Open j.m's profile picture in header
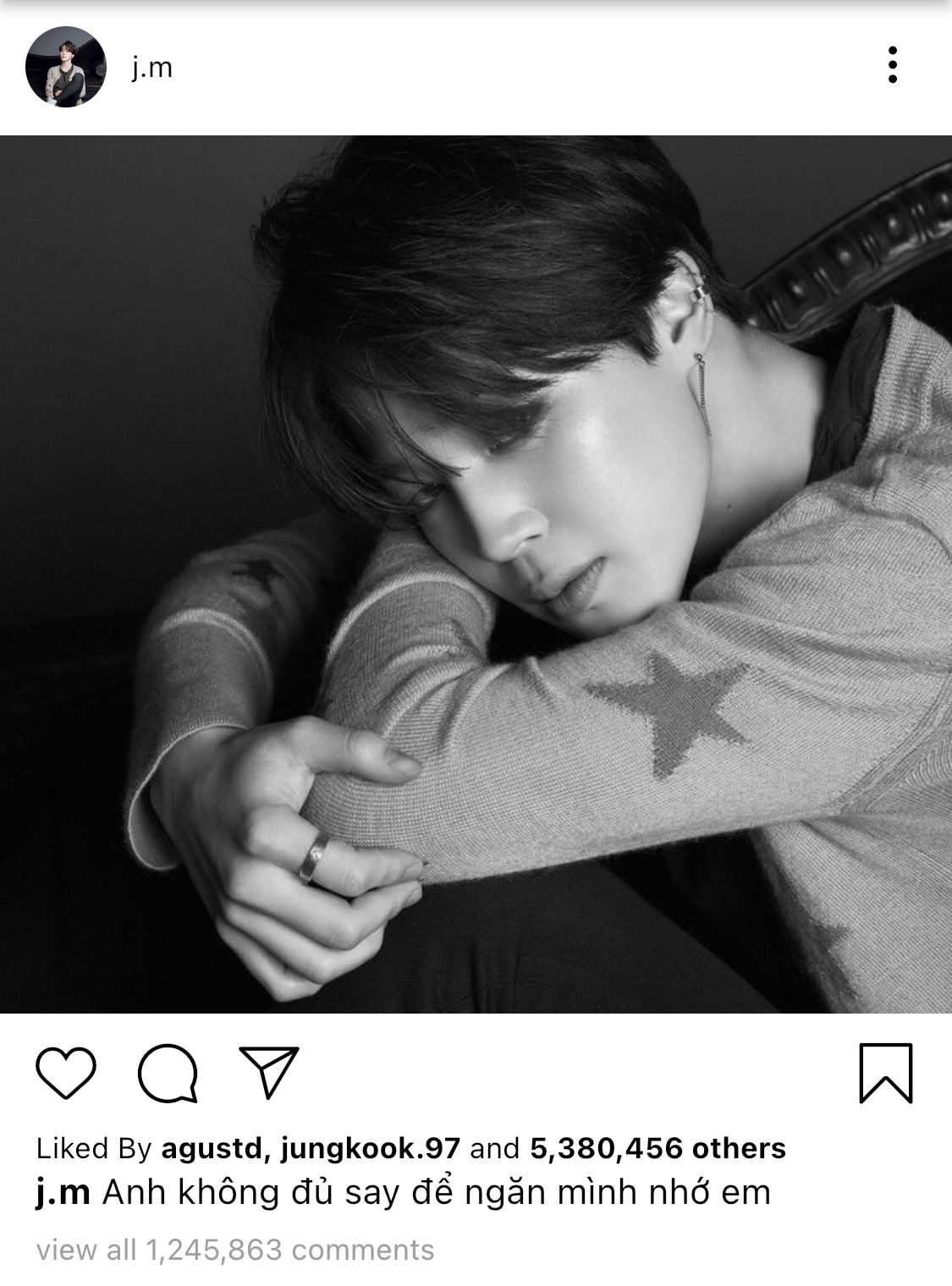 click(x=66, y=67)
